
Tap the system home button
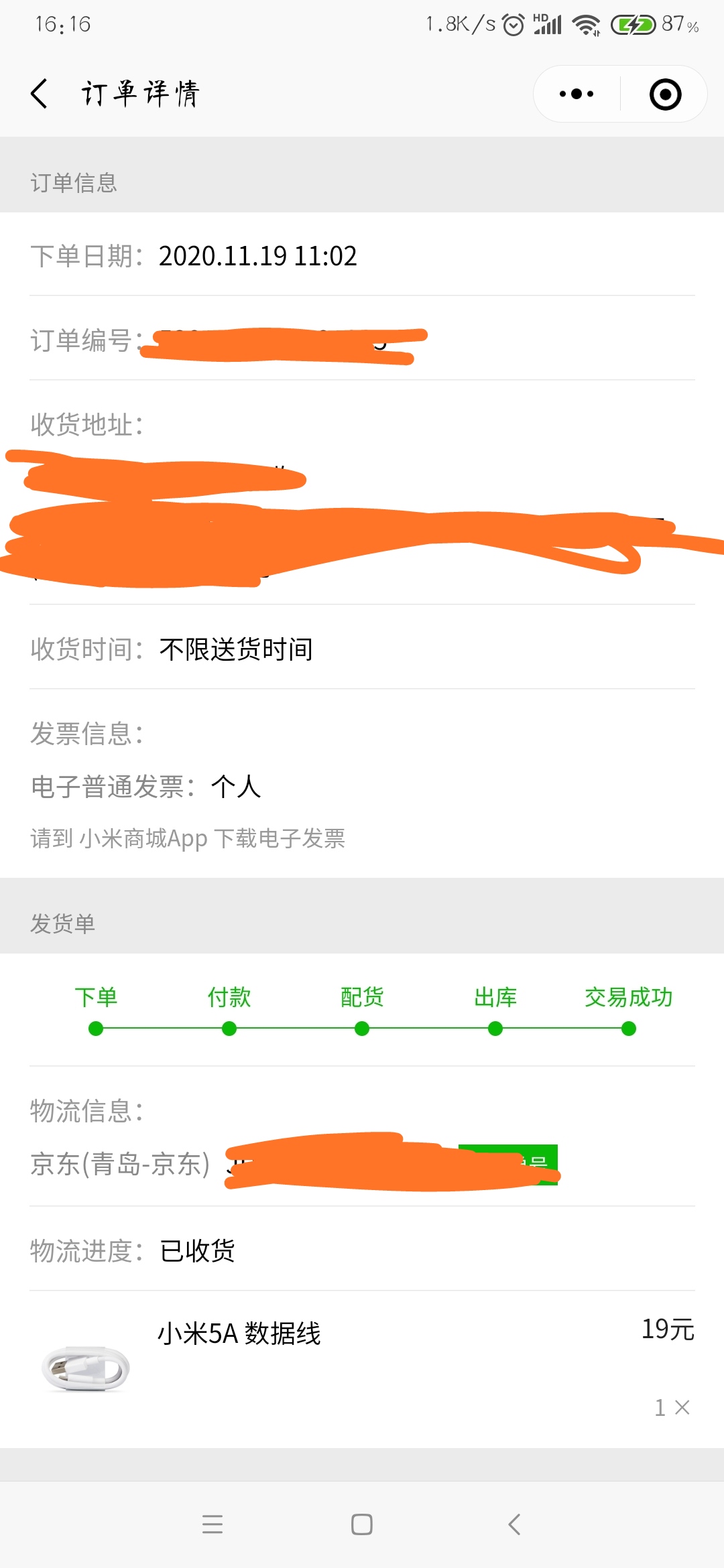[x=362, y=1524]
